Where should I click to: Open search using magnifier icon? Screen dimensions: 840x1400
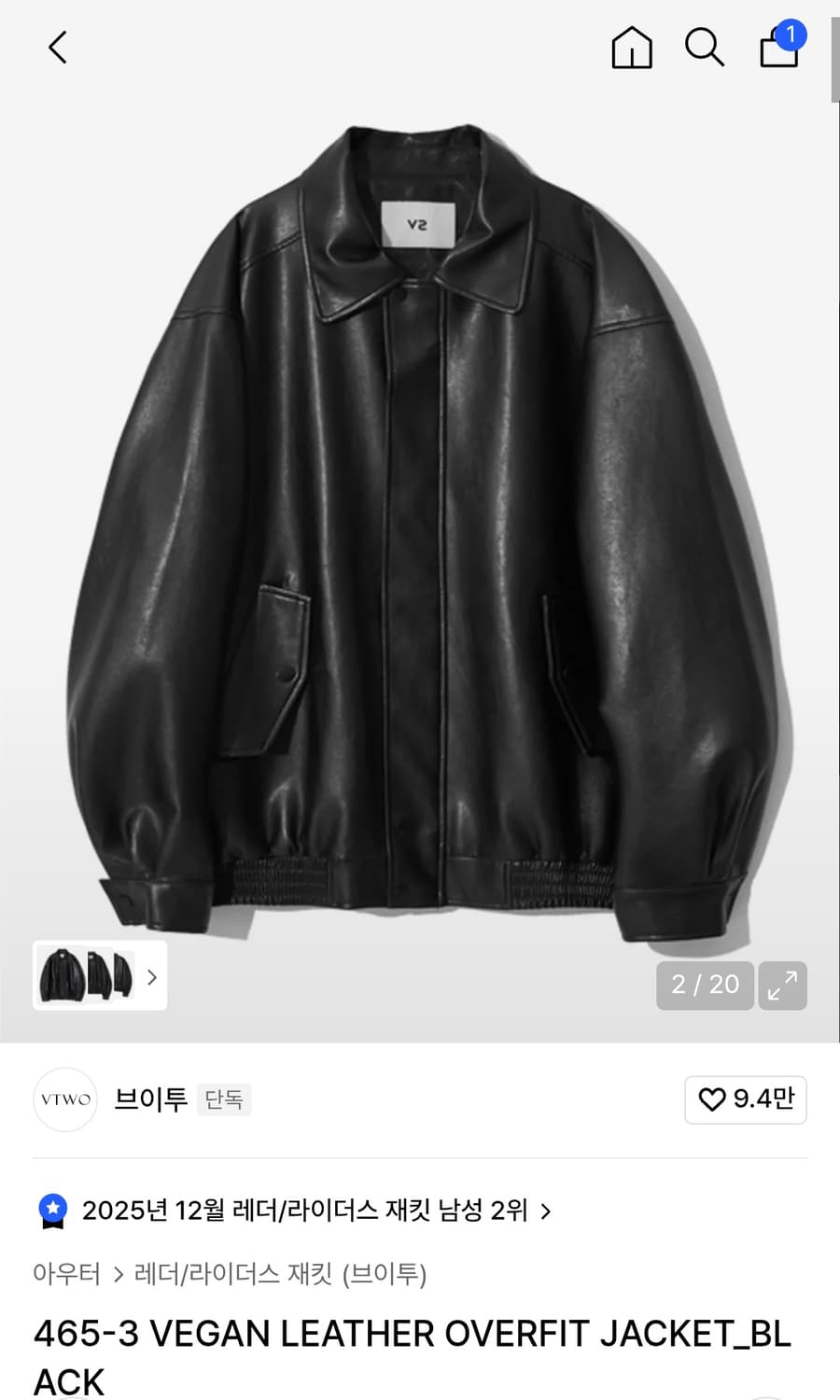point(705,49)
